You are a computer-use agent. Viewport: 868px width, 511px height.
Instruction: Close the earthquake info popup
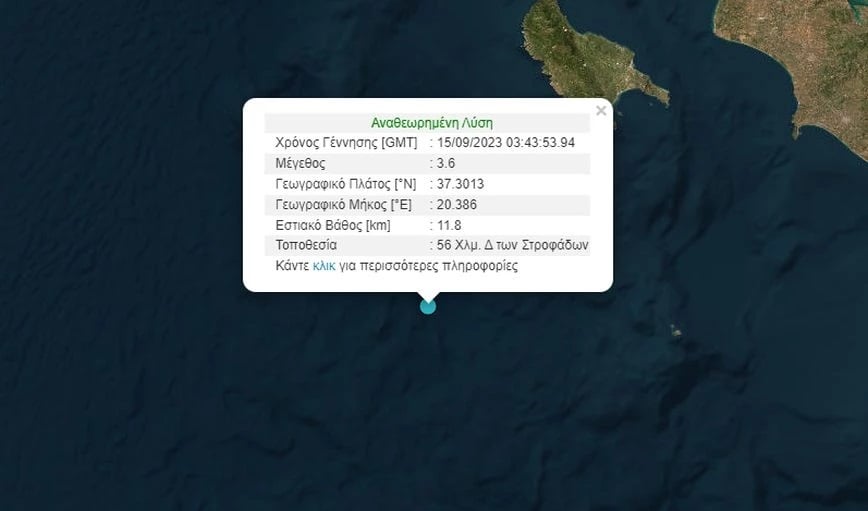coord(601,111)
